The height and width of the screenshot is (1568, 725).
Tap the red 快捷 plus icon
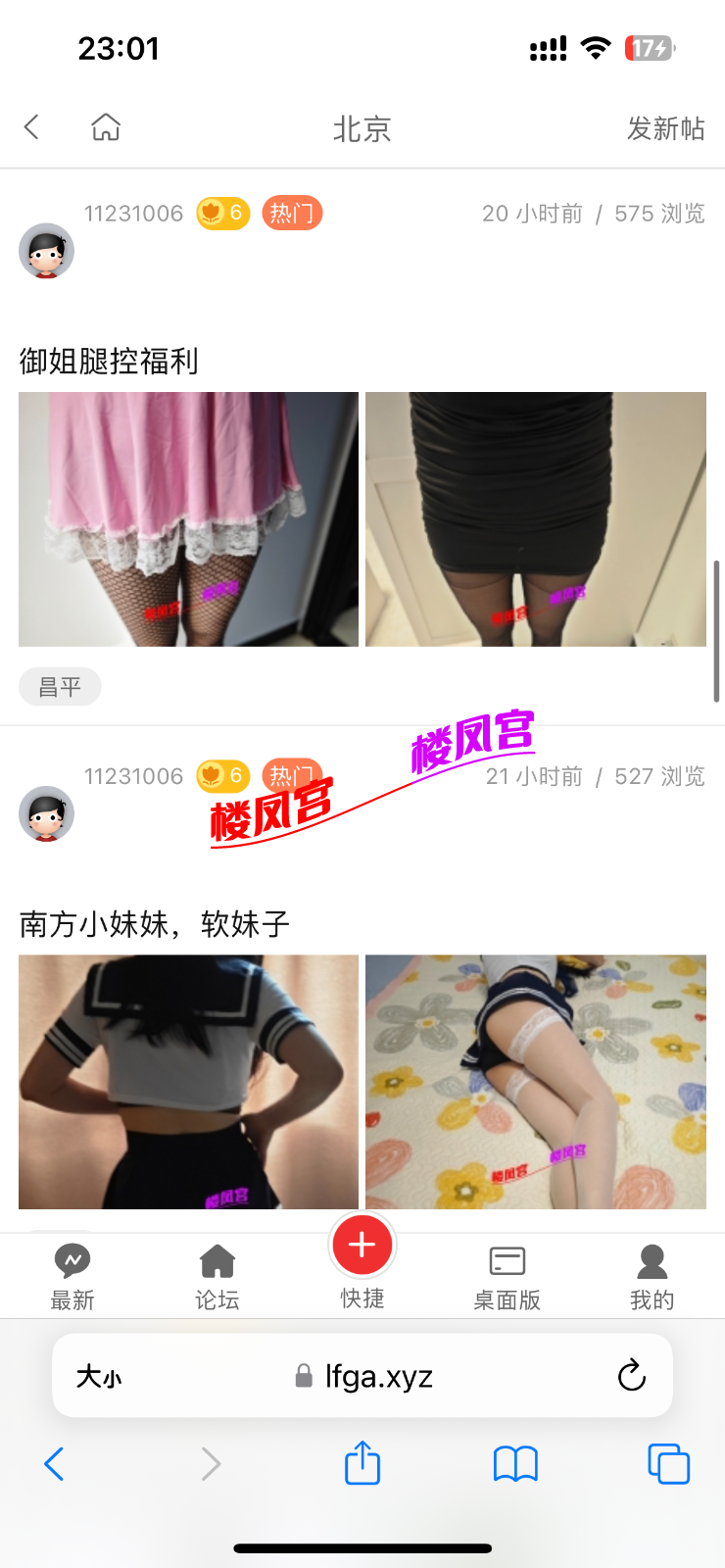point(362,1245)
